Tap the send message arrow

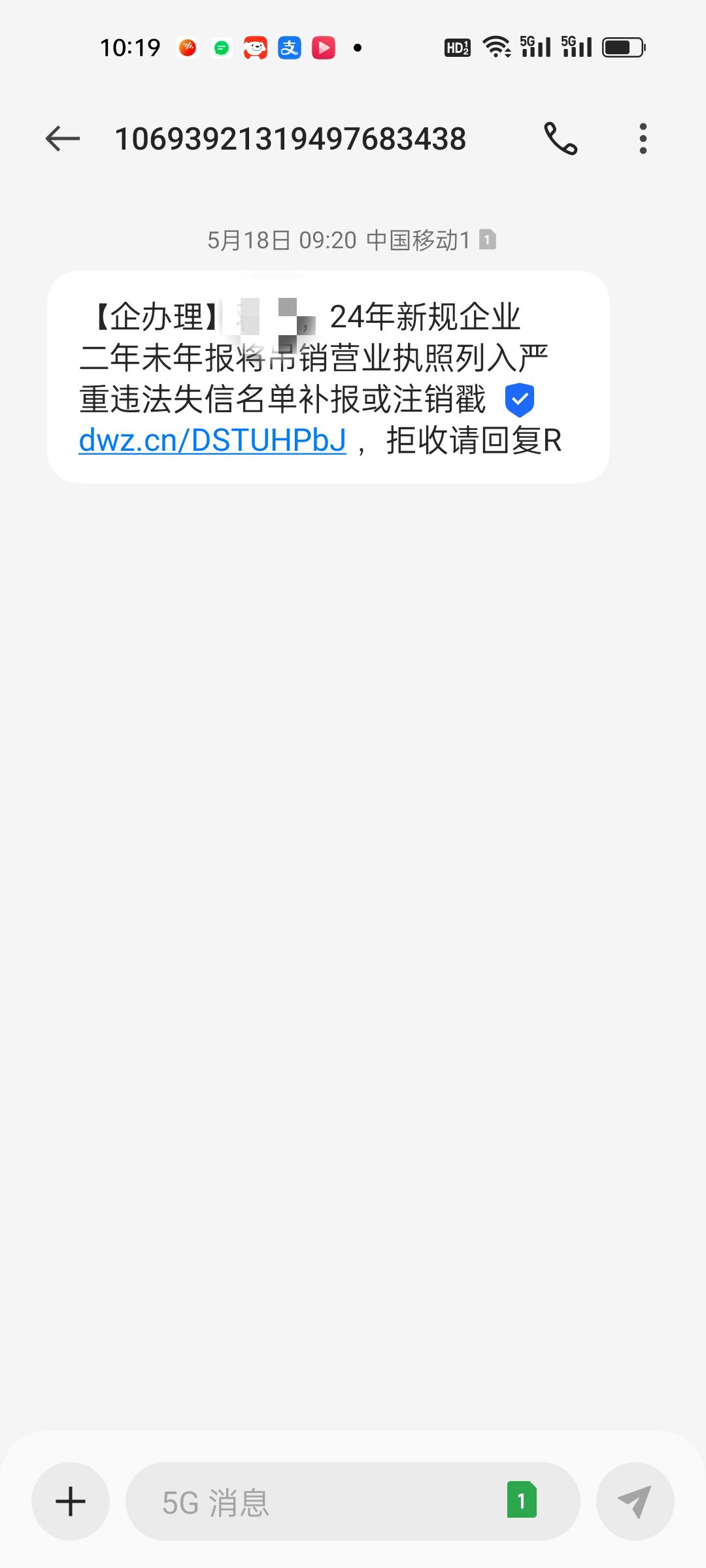pyautogui.click(x=635, y=1501)
